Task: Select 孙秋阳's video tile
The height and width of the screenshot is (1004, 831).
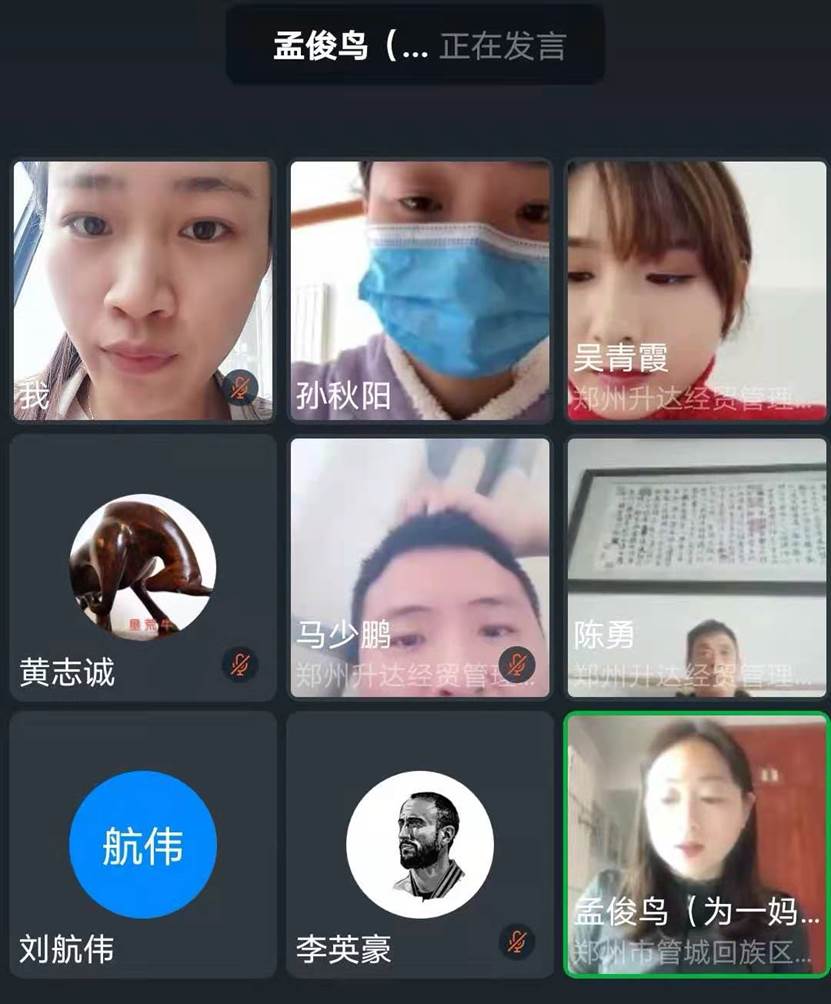Action: [420, 290]
